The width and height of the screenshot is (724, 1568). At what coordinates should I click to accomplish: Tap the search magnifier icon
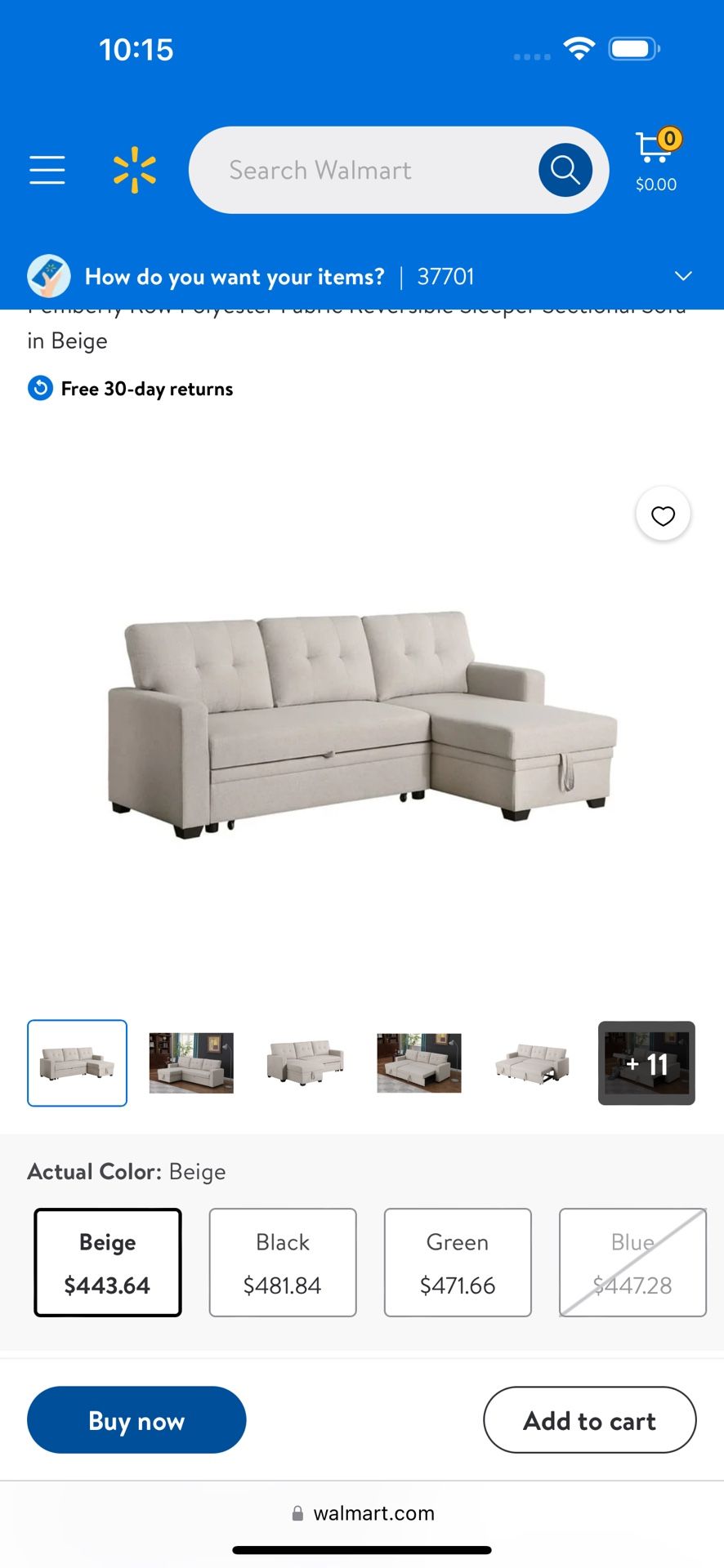click(565, 169)
